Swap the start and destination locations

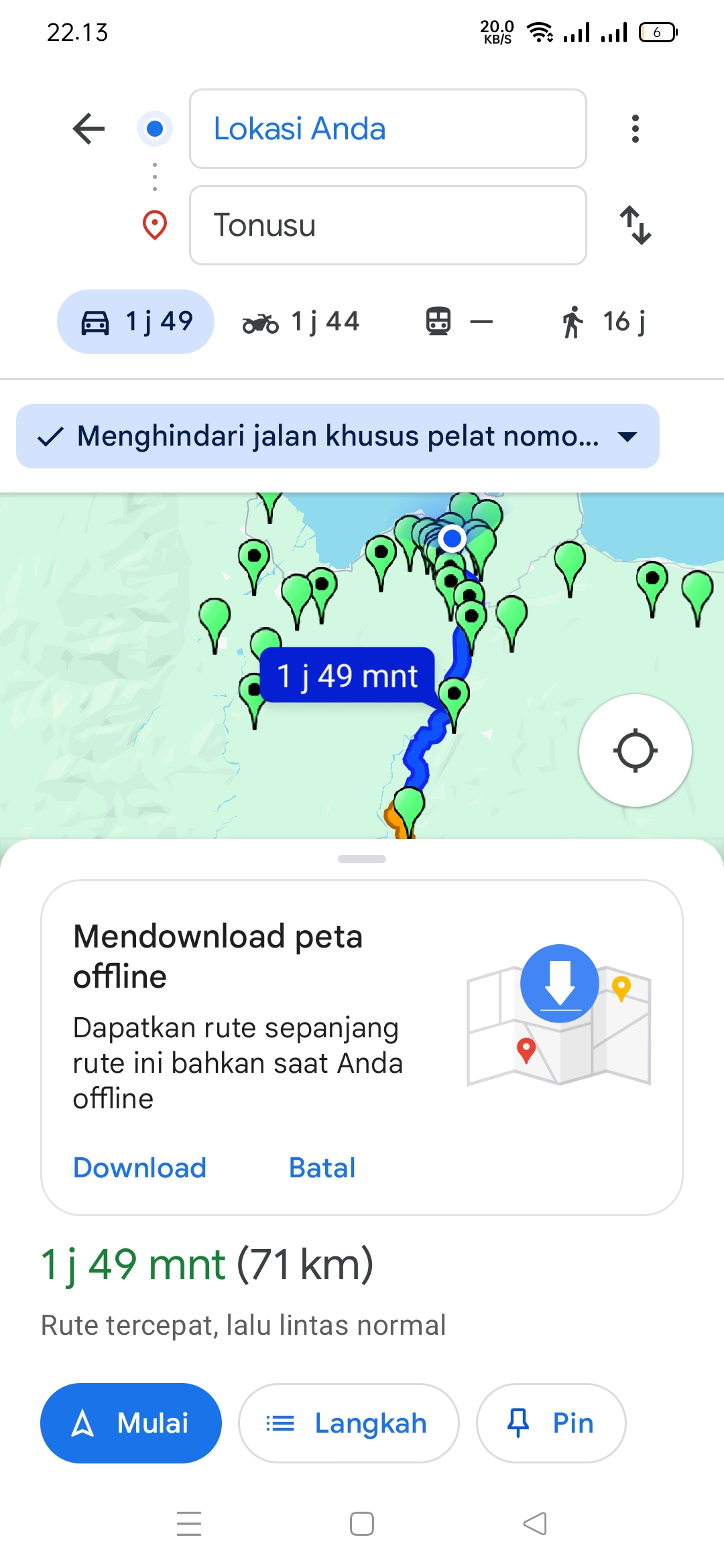(635, 225)
